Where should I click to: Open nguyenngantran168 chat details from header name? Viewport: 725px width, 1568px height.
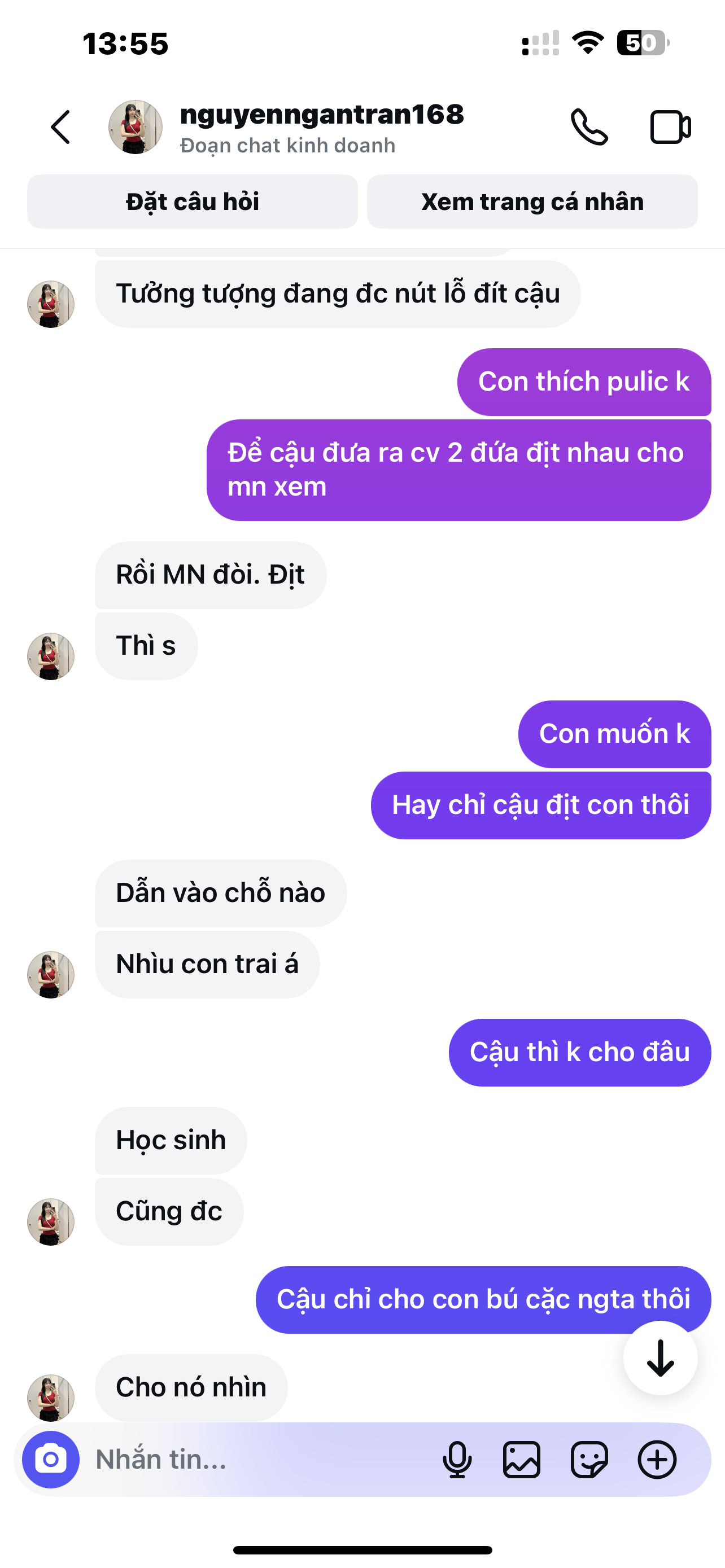pyautogui.click(x=321, y=115)
